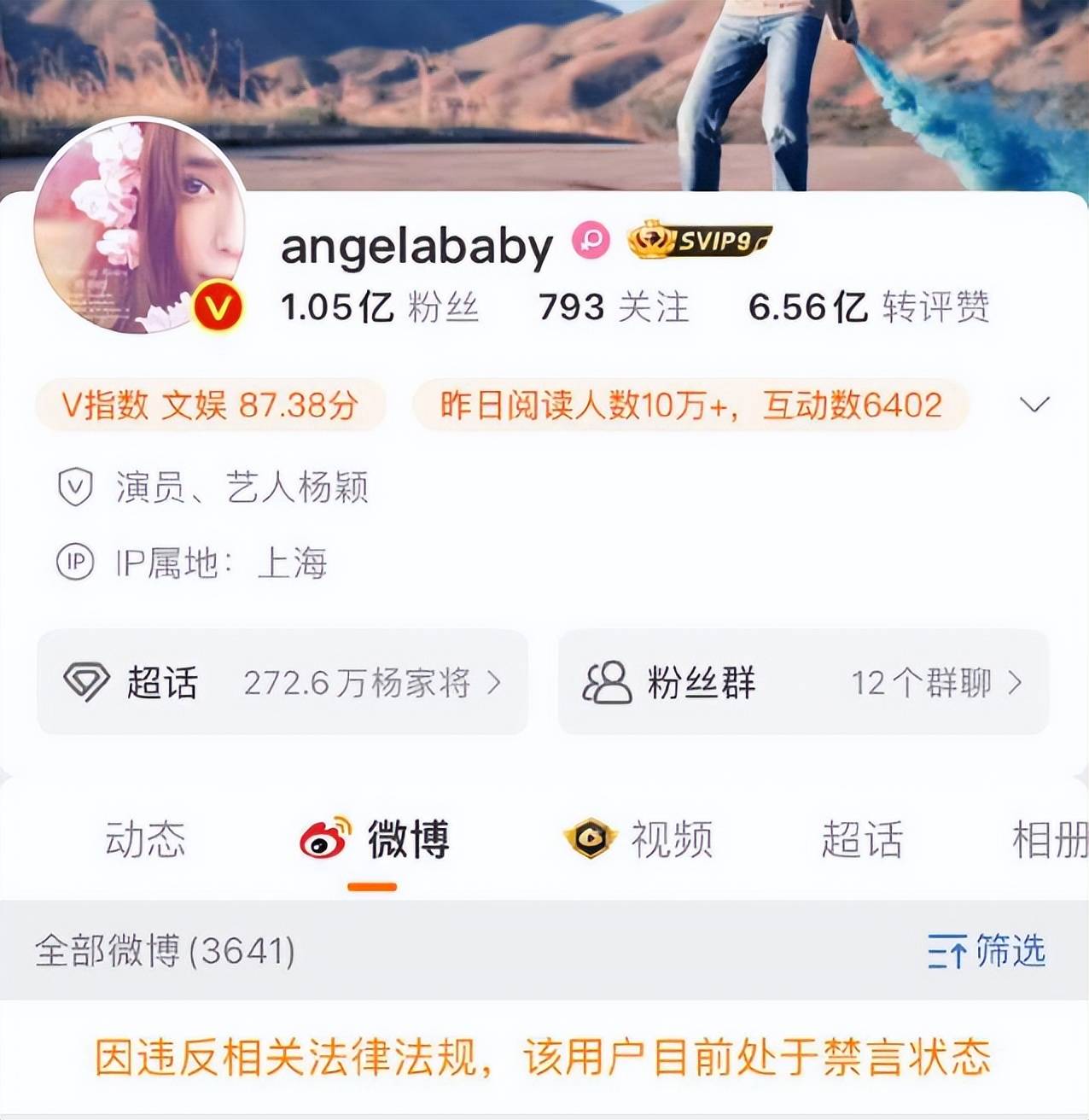Open the 筛选 filter options

[x=987, y=950]
